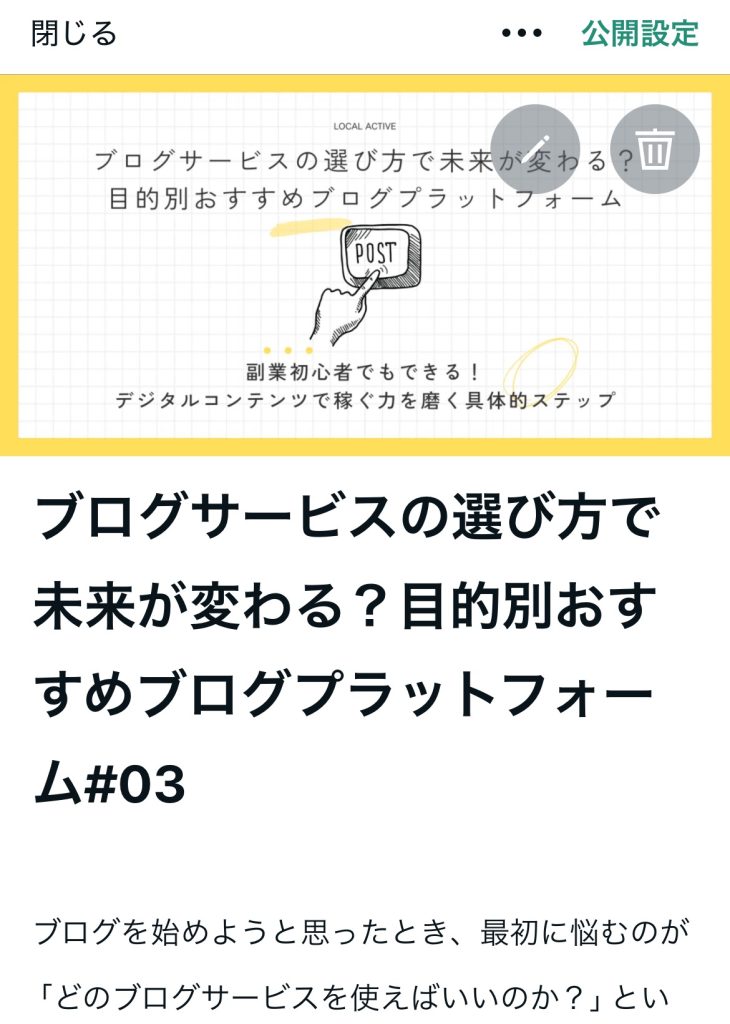Open 公開設定 publish settings
Image resolution: width=730 pixels, height=1024 pixels.
click(x=640, y=34)
